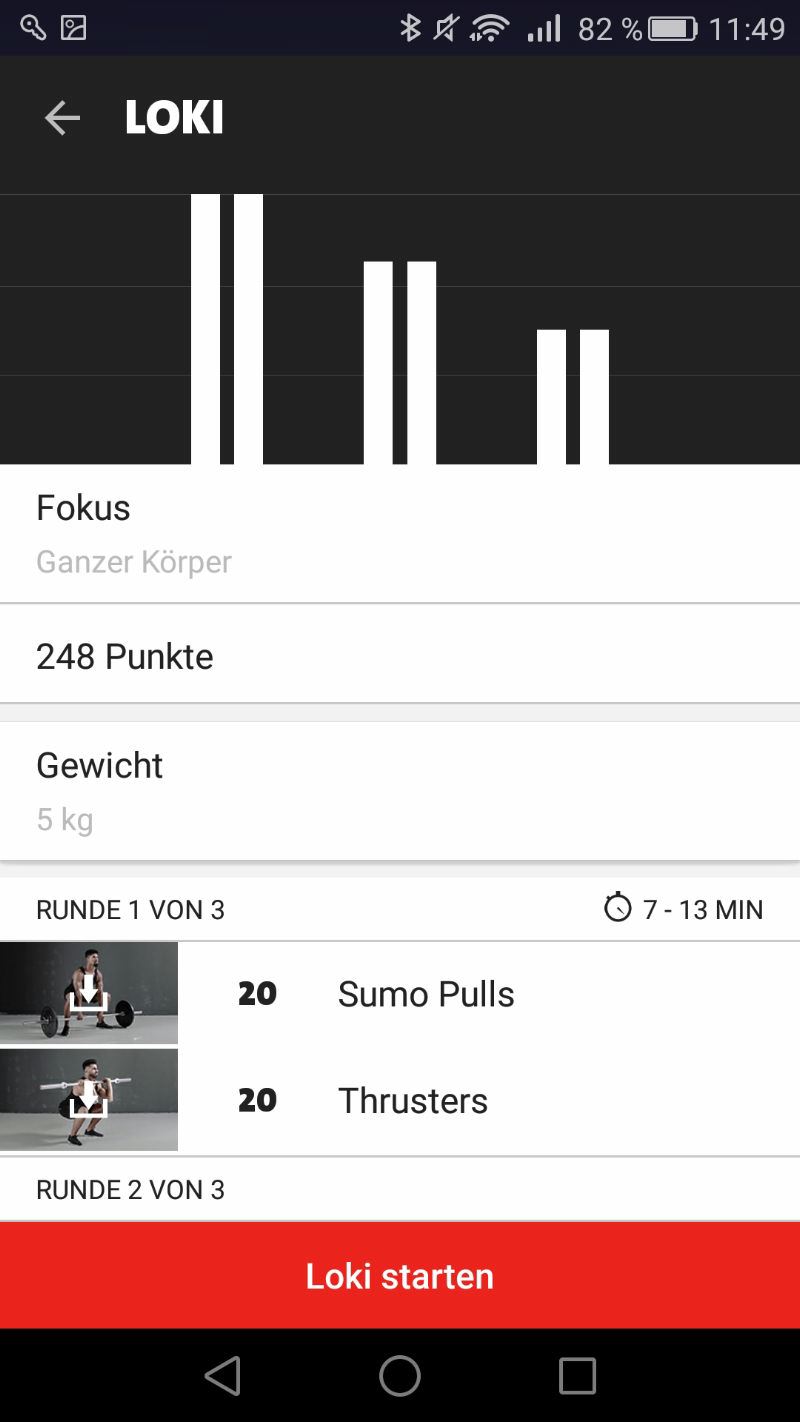This screenshot has height=1422, width=800.
Task: Tap the back arrow beside LOKI title
Action: tap(62, 117)
